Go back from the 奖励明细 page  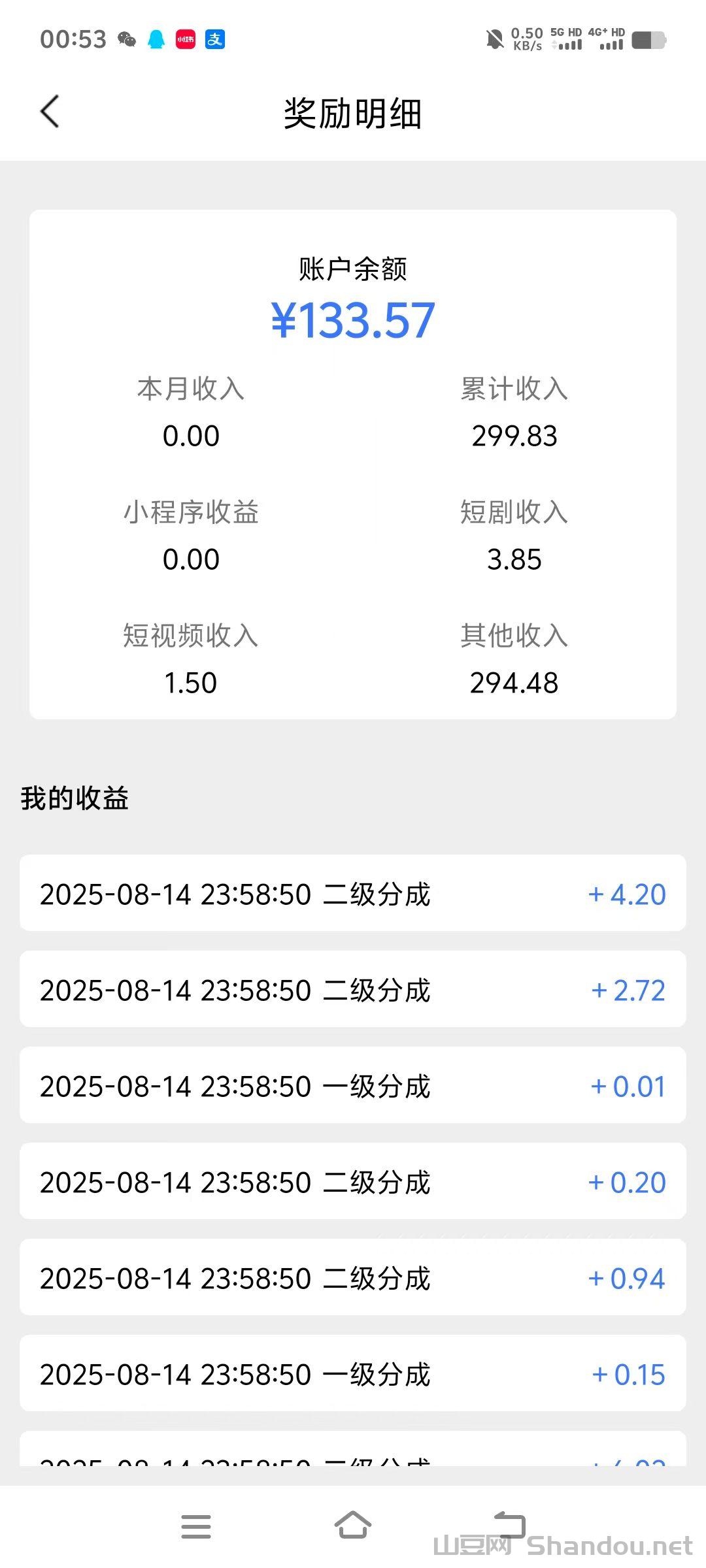click(x=50, y=112)
